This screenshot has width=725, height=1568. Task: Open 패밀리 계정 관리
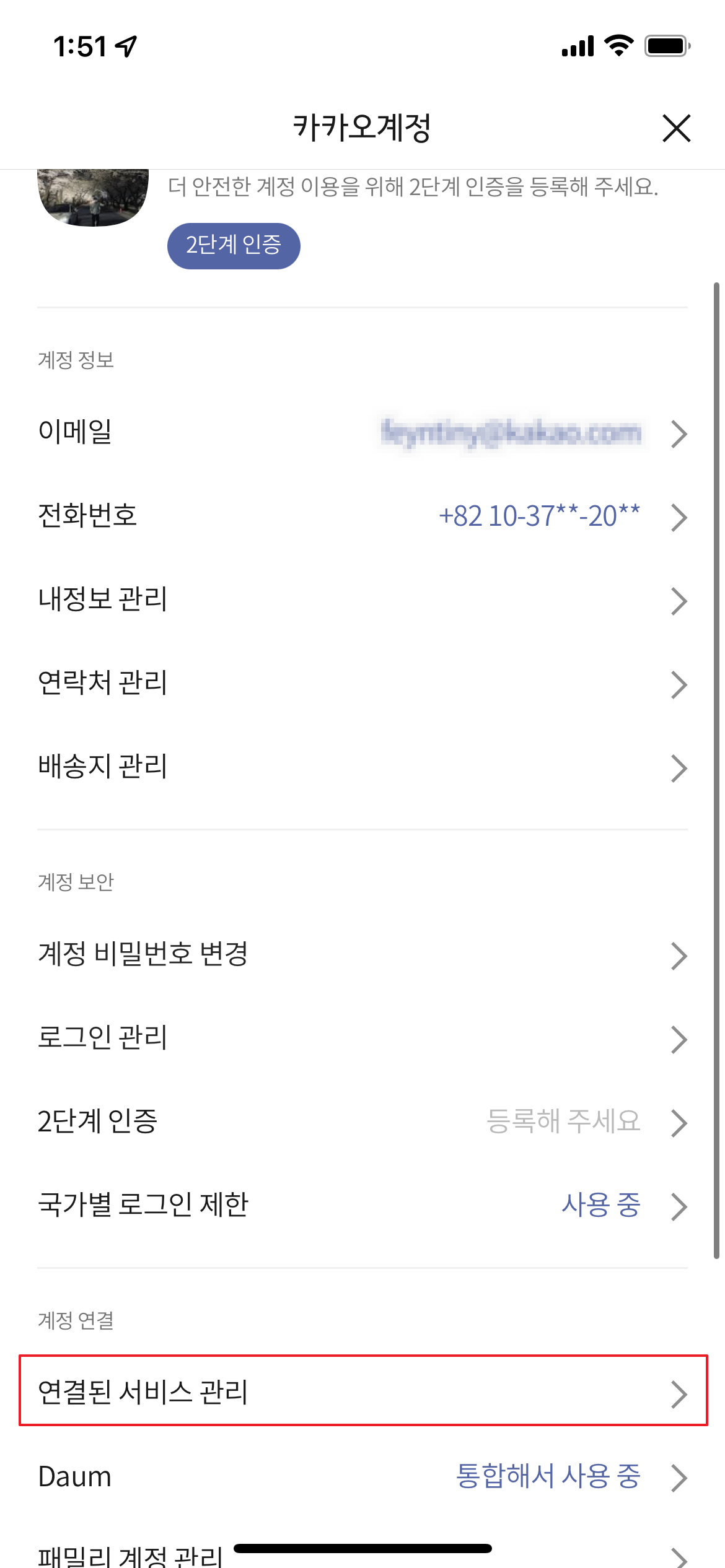click(x=130, y=1554)
